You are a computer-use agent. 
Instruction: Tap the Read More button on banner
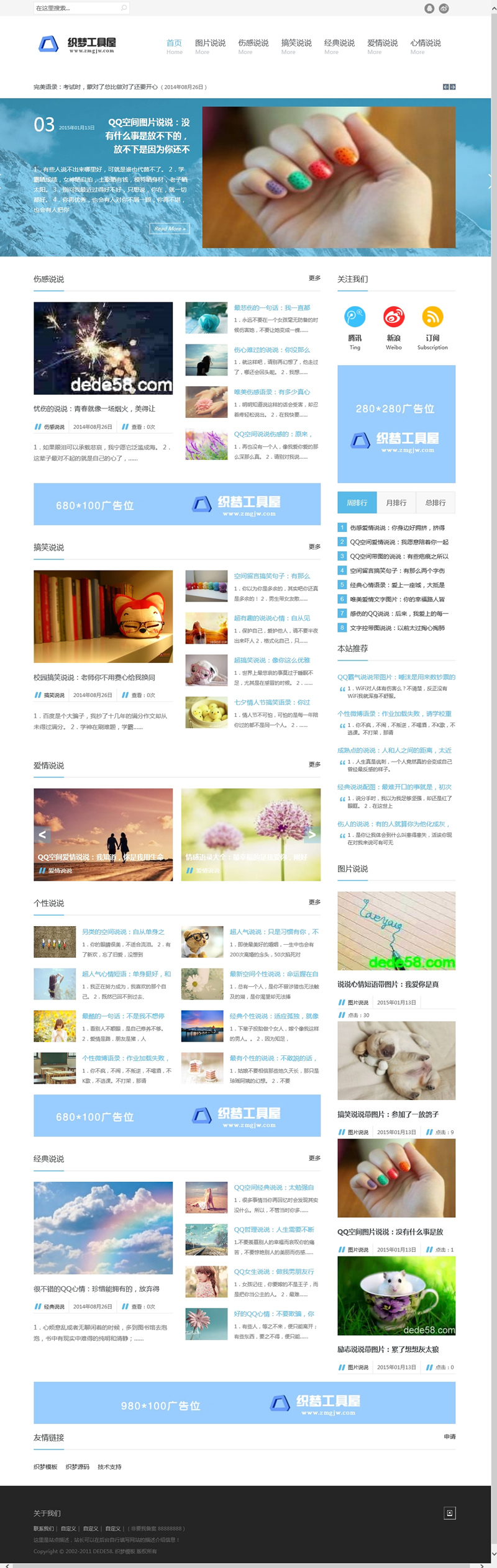click(x=170, y=228)
